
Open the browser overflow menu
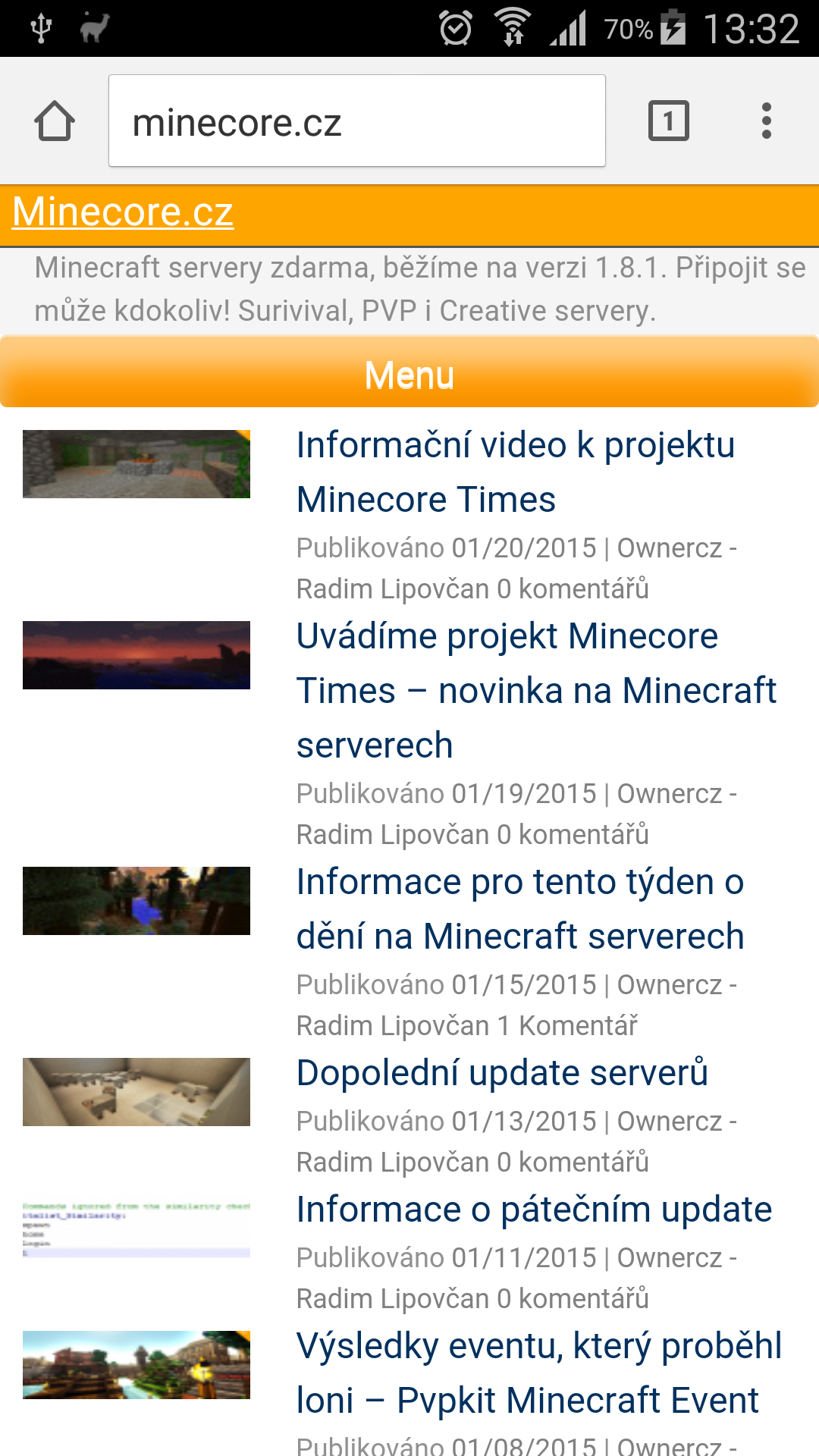coord(767,121)
